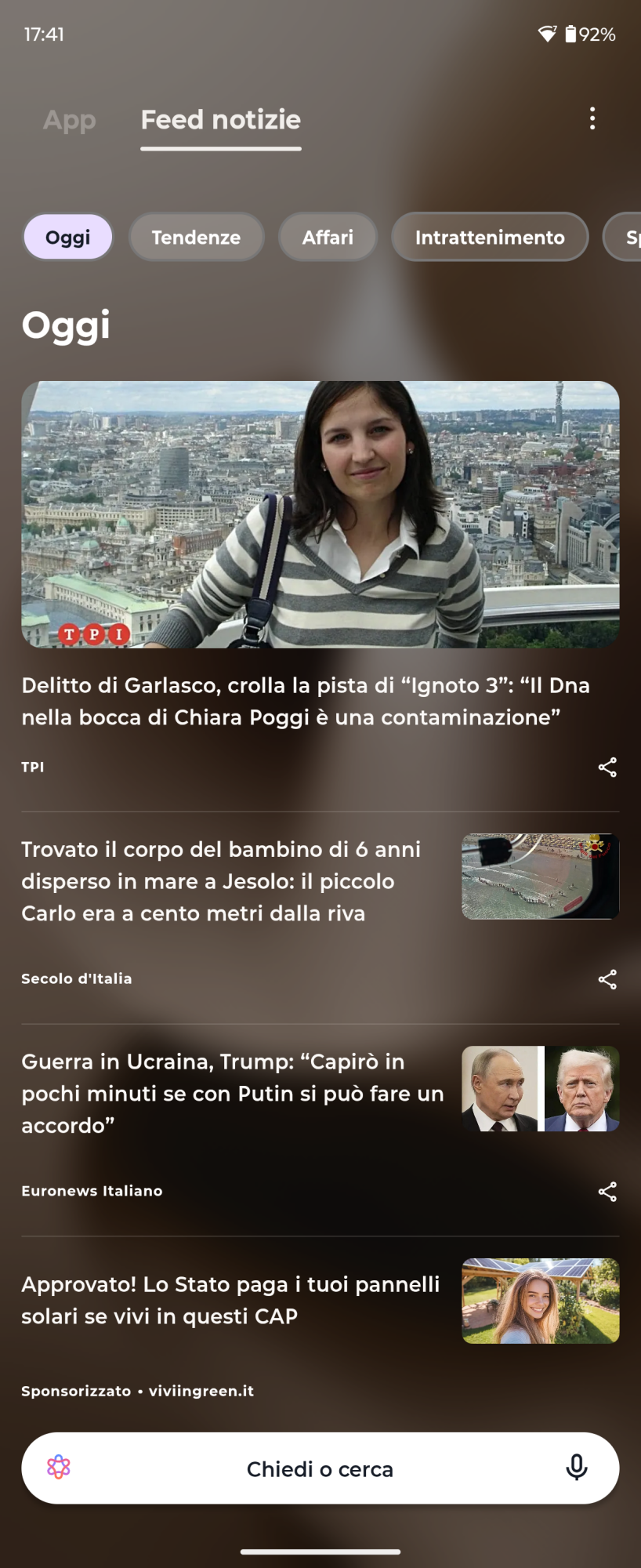
Task: Tap the Chiedi o cerca search box
Action: (x=320, y=1468)
